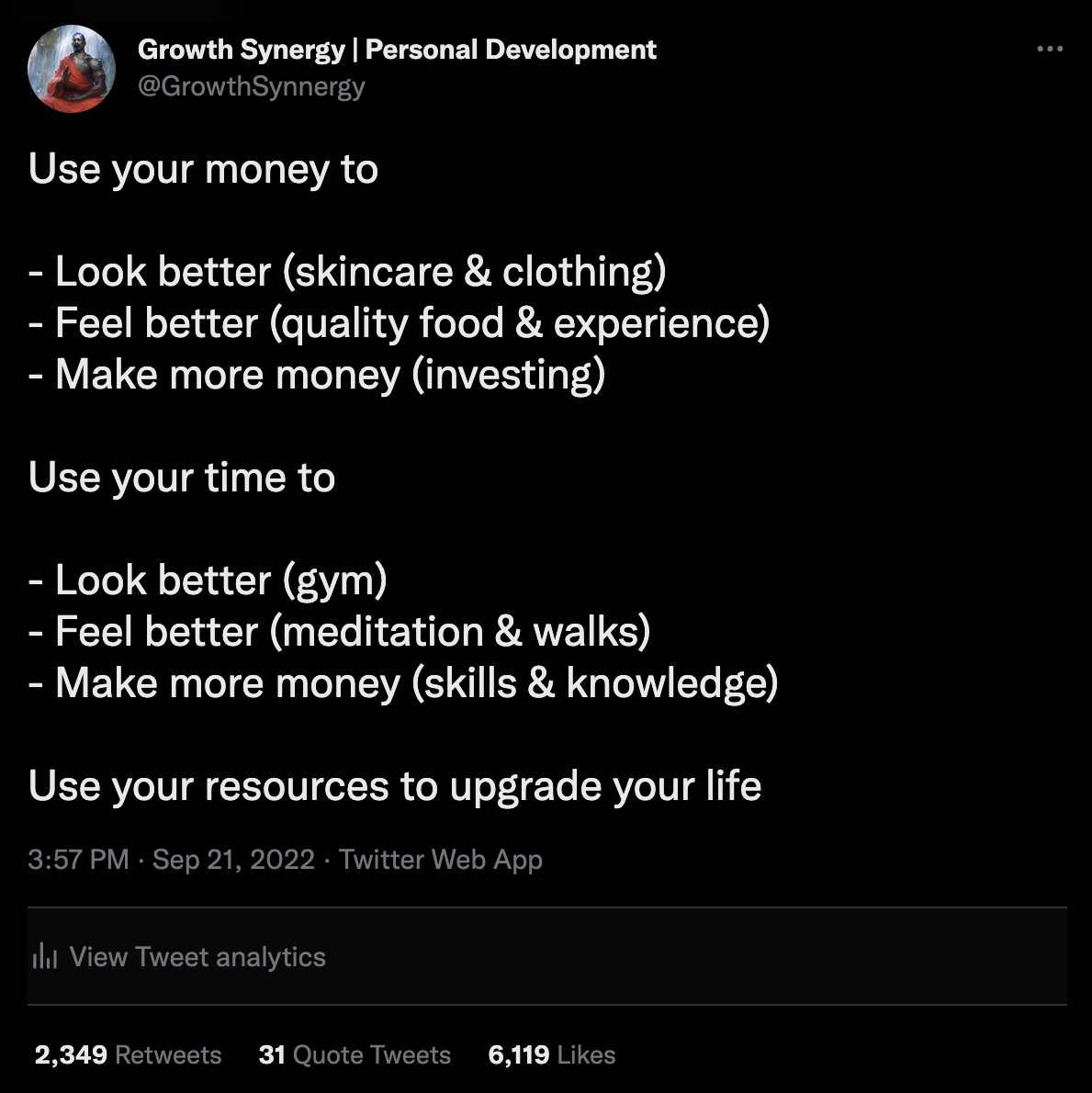
Task: Open the tweet's three-dot overflow menu
Action: (1049, 50)
